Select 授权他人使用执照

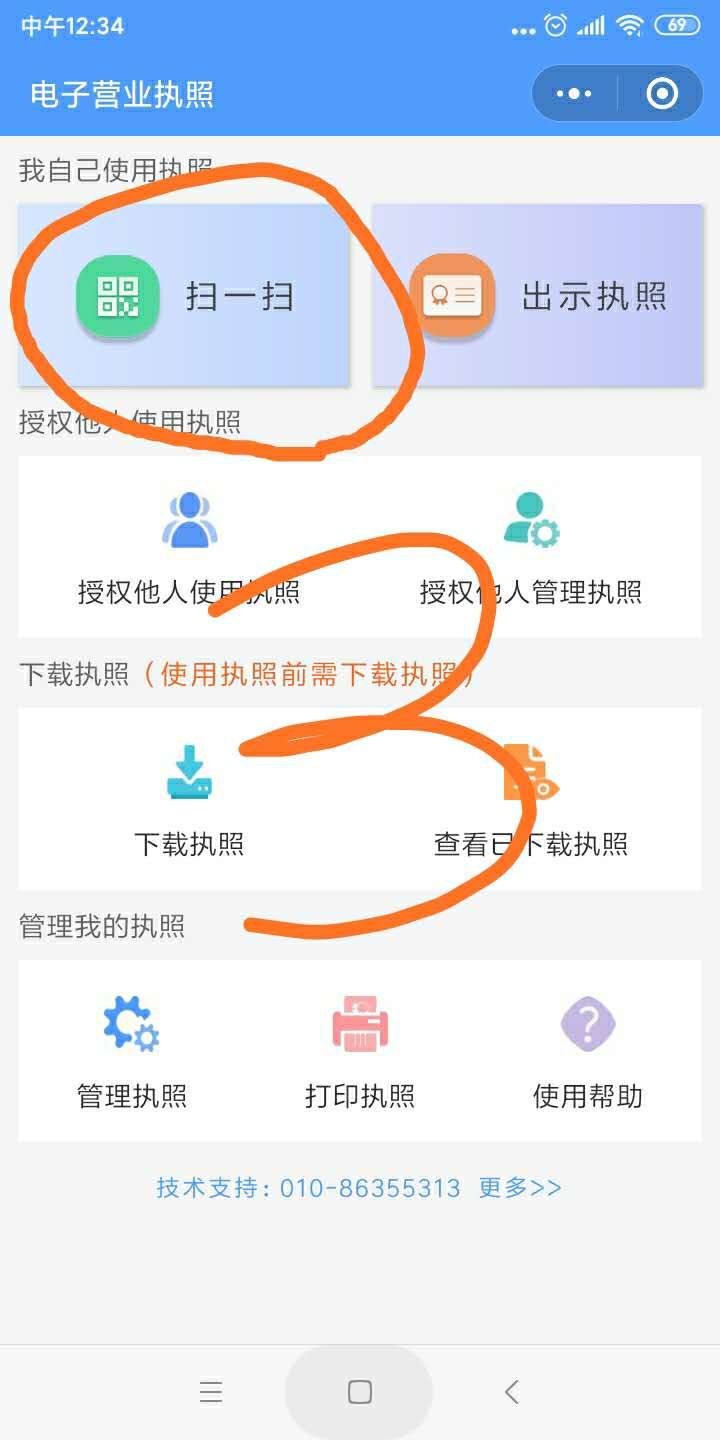pyautogui.click(x=189, y=548)
